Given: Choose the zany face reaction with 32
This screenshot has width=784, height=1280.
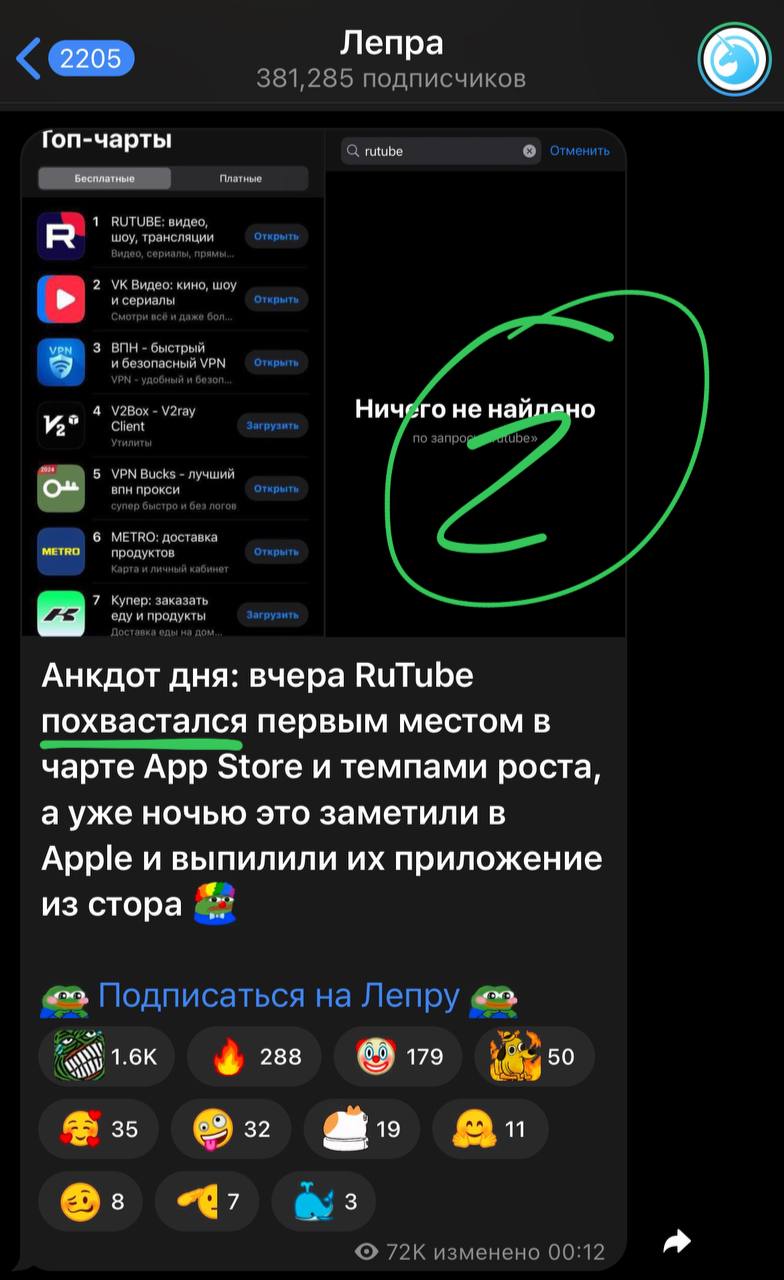Looking at the screenshot, I should [x=234, y=1129].
